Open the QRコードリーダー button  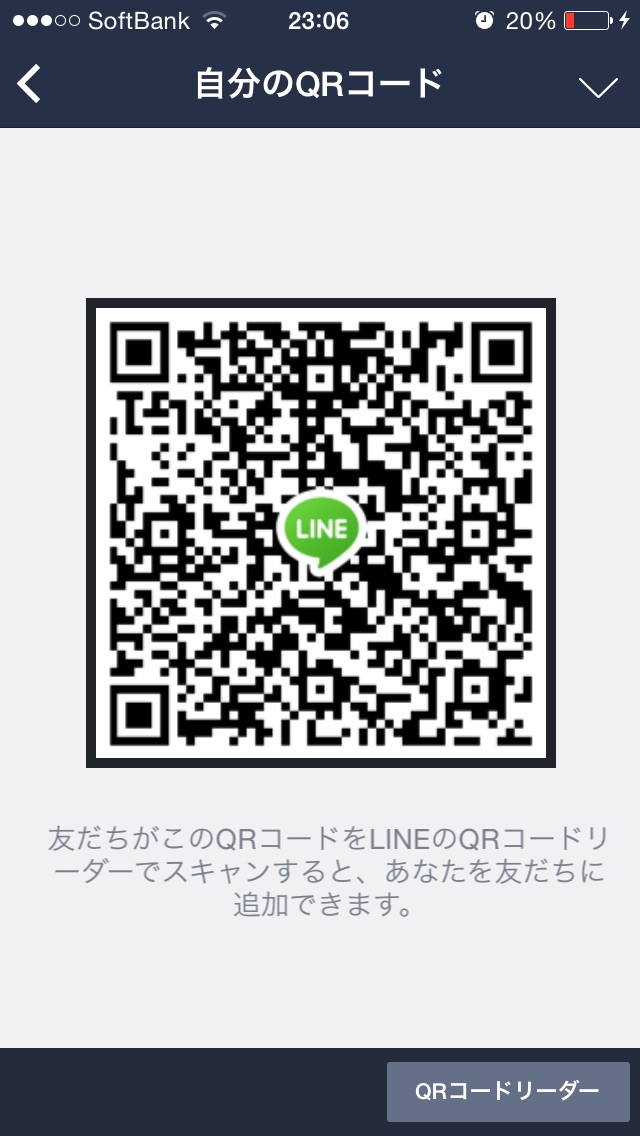508,1091
